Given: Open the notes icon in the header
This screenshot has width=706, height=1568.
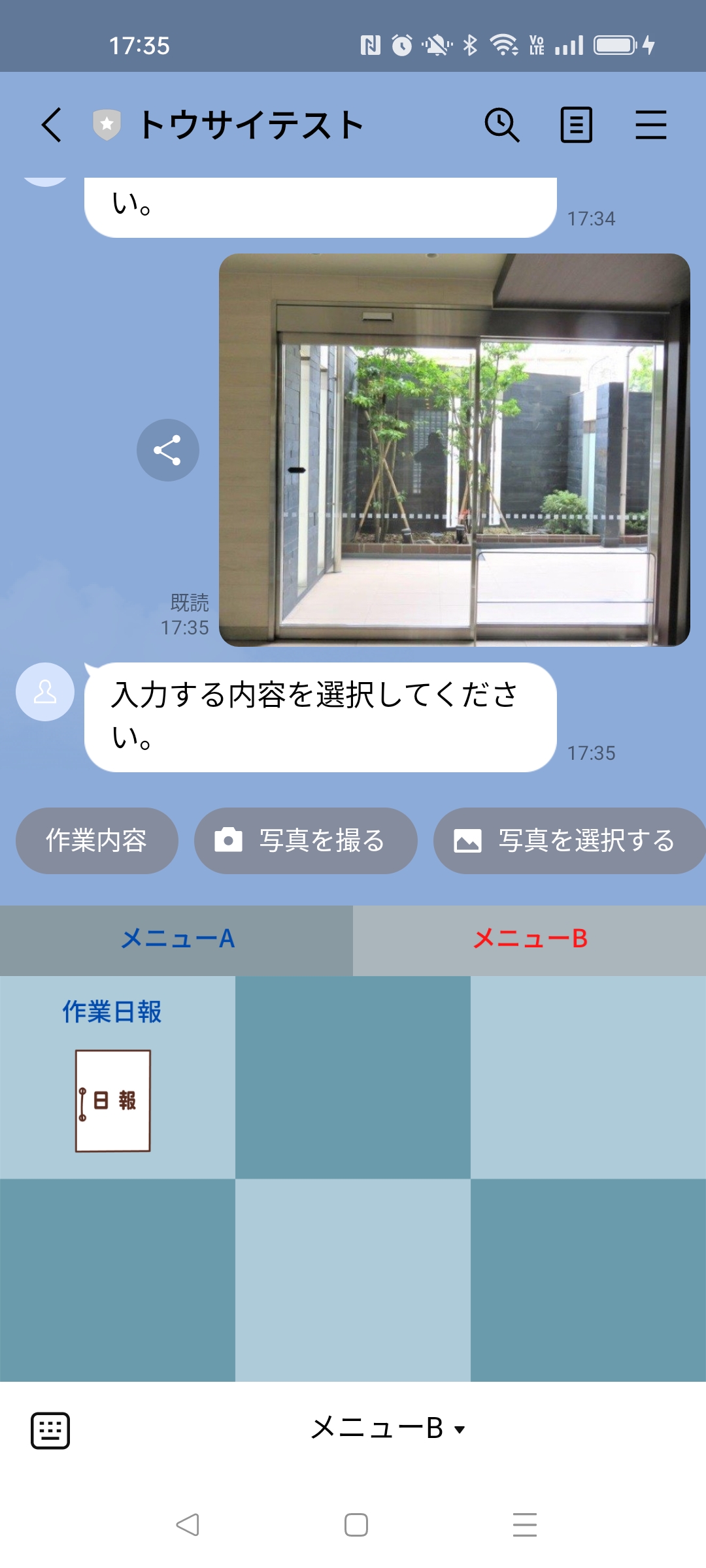Looking at the screenshot, I should point(576,125).
